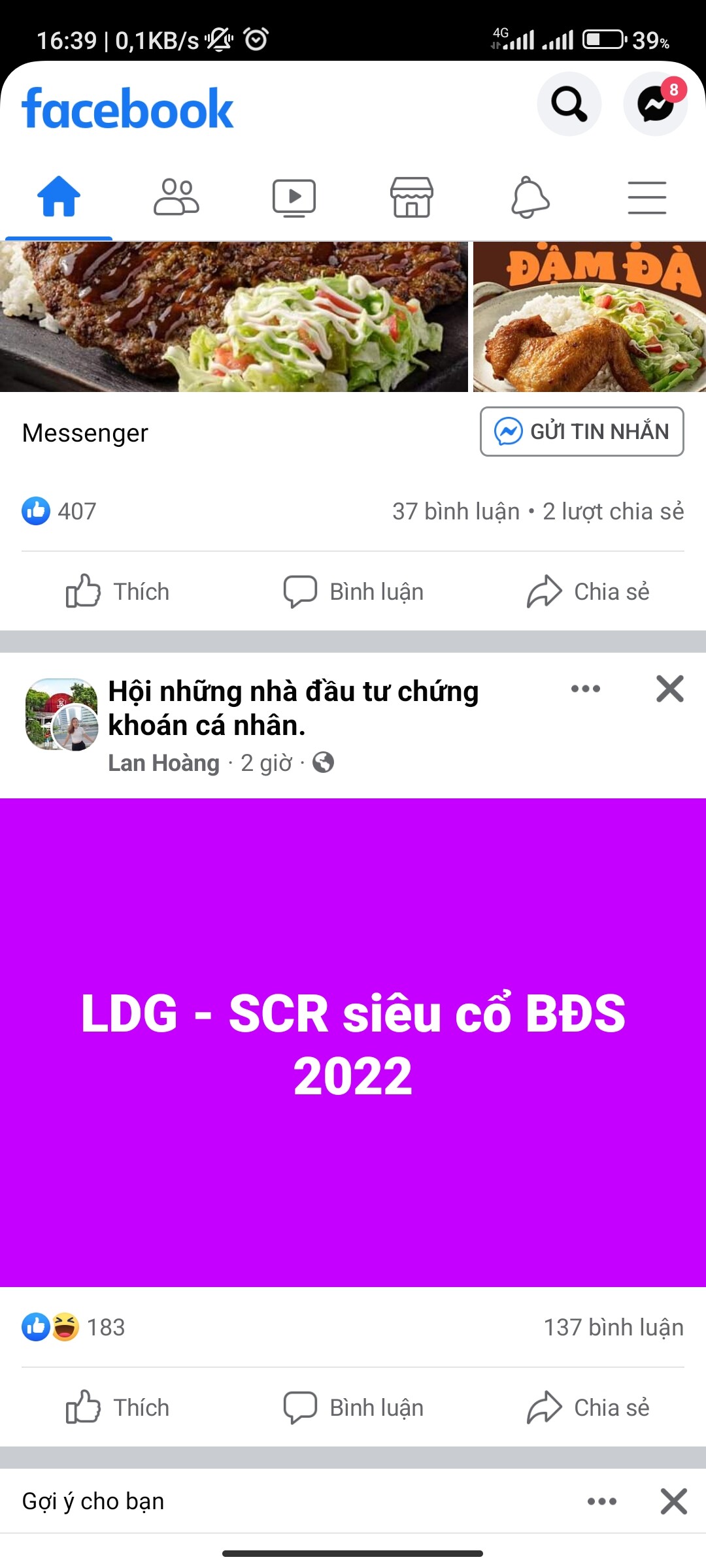This screenshot has height=1568, width=706.
Task: Open Messenger chats icon
Action: pyautogui.click(x=655, y=104)
